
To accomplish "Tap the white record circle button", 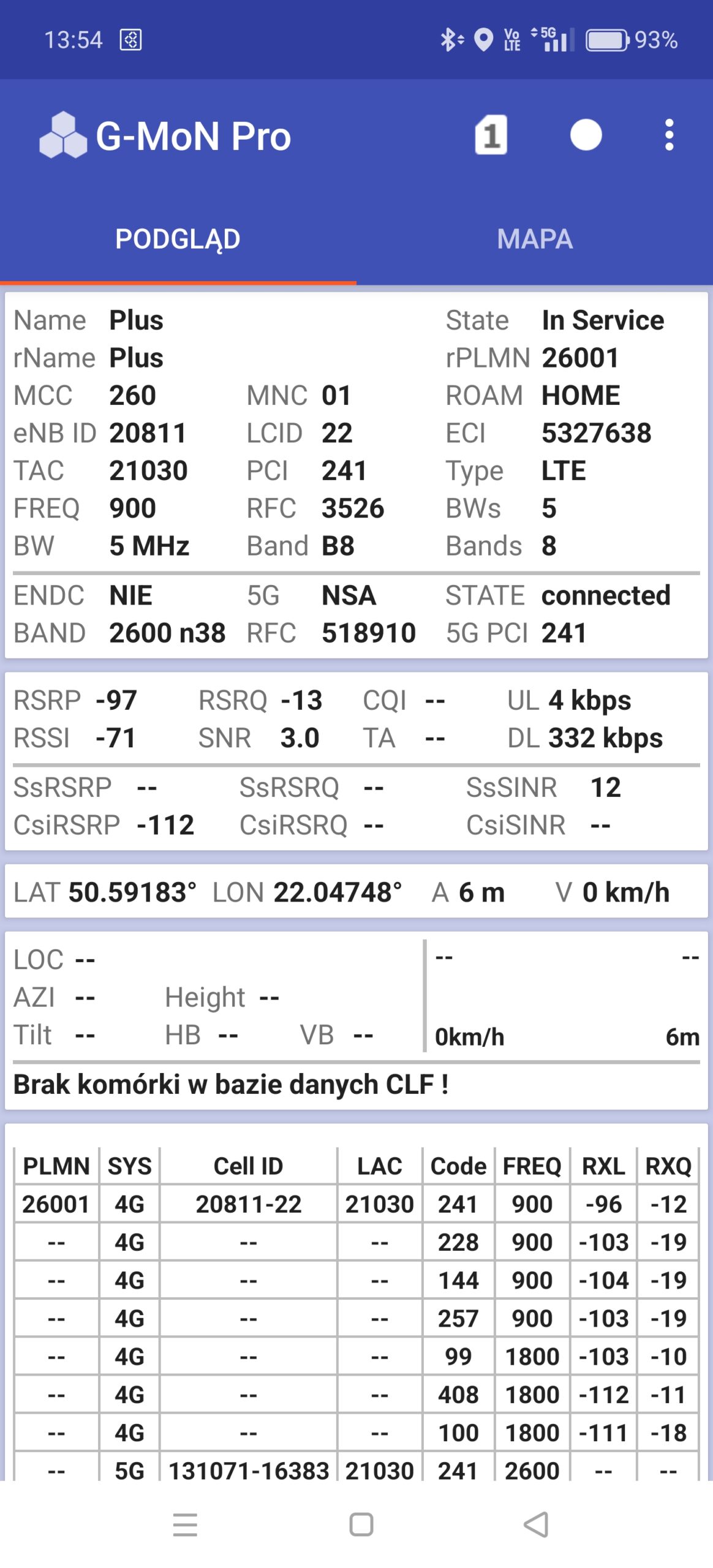I will tap(586, 135).
